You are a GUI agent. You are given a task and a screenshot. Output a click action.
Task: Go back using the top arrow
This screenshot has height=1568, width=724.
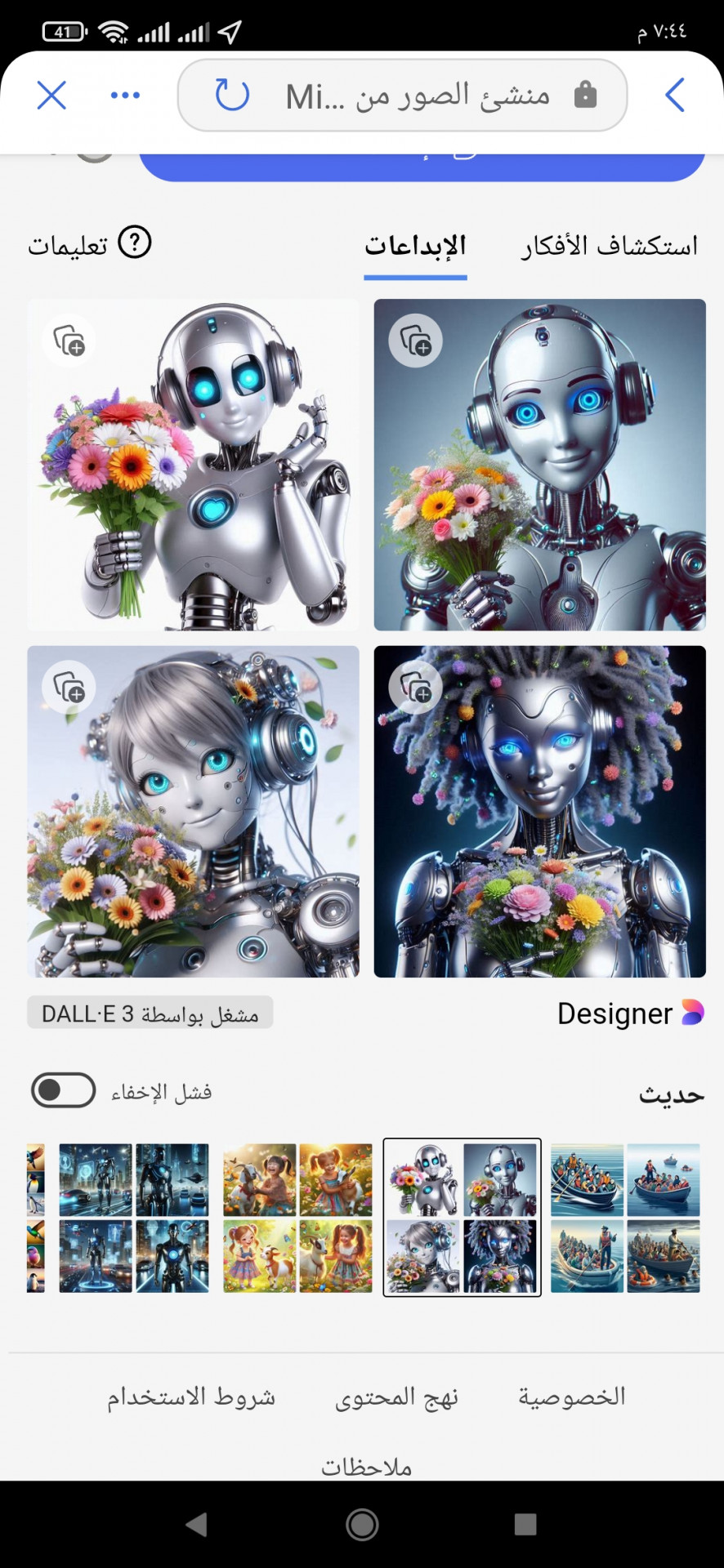[674, 96]
